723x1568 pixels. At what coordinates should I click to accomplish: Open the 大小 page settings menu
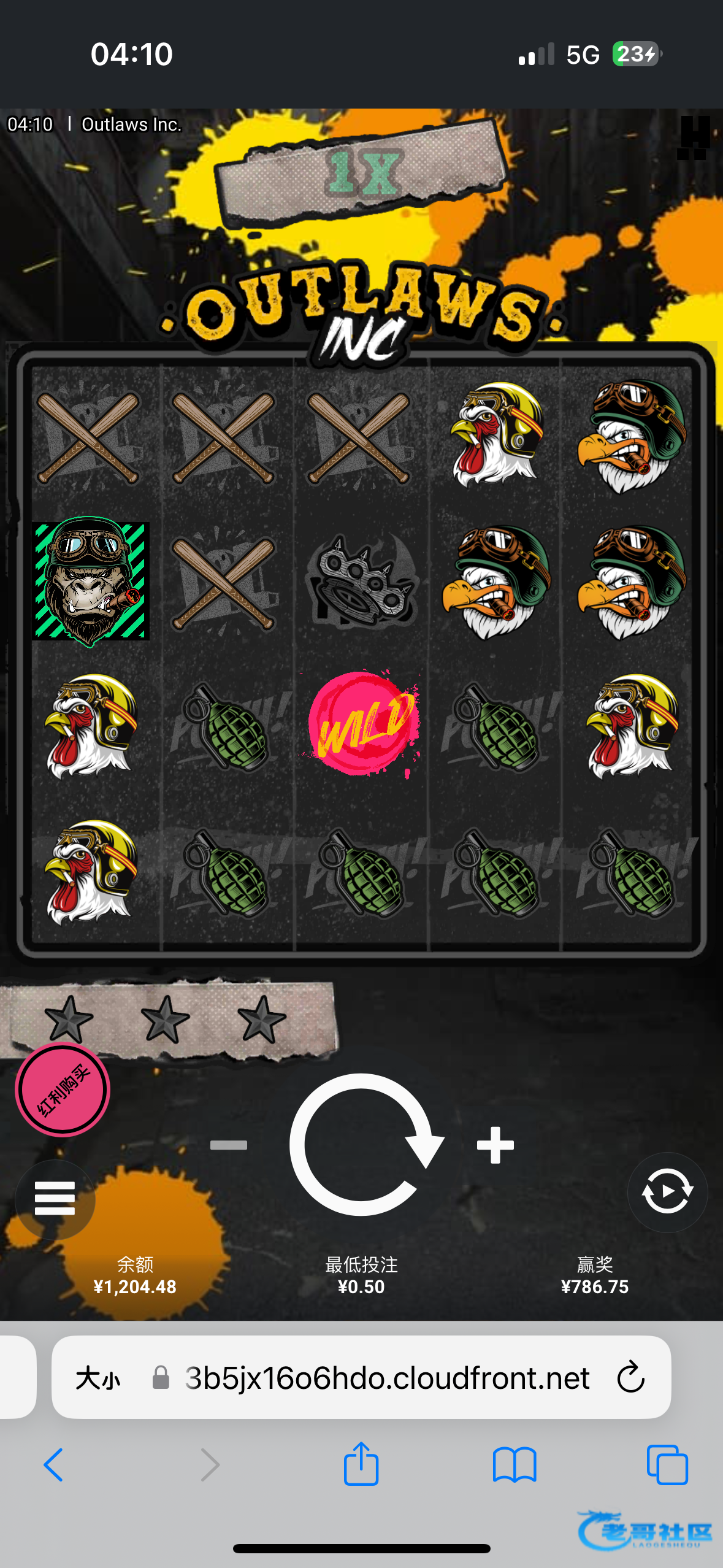pyautogui.click(x=98, y=1378)
